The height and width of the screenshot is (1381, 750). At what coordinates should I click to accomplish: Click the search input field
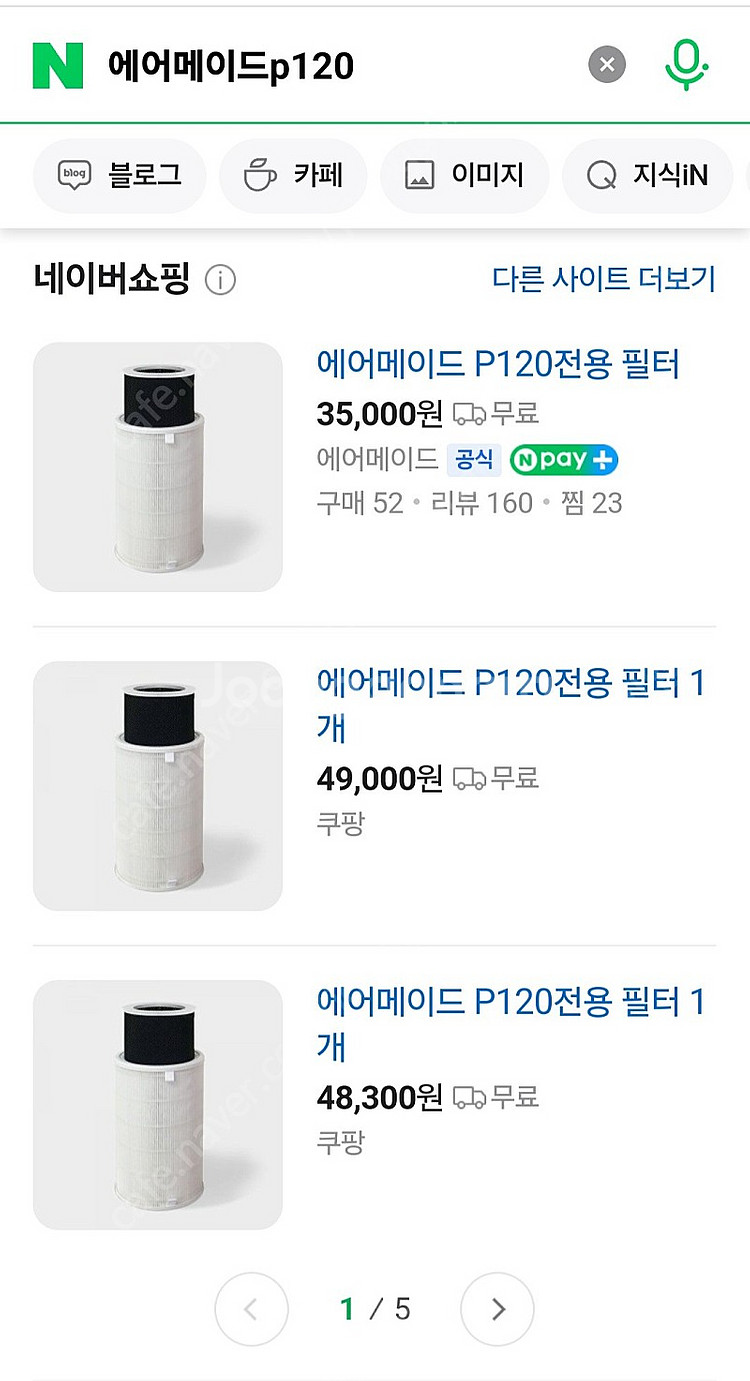click(300, 65)
